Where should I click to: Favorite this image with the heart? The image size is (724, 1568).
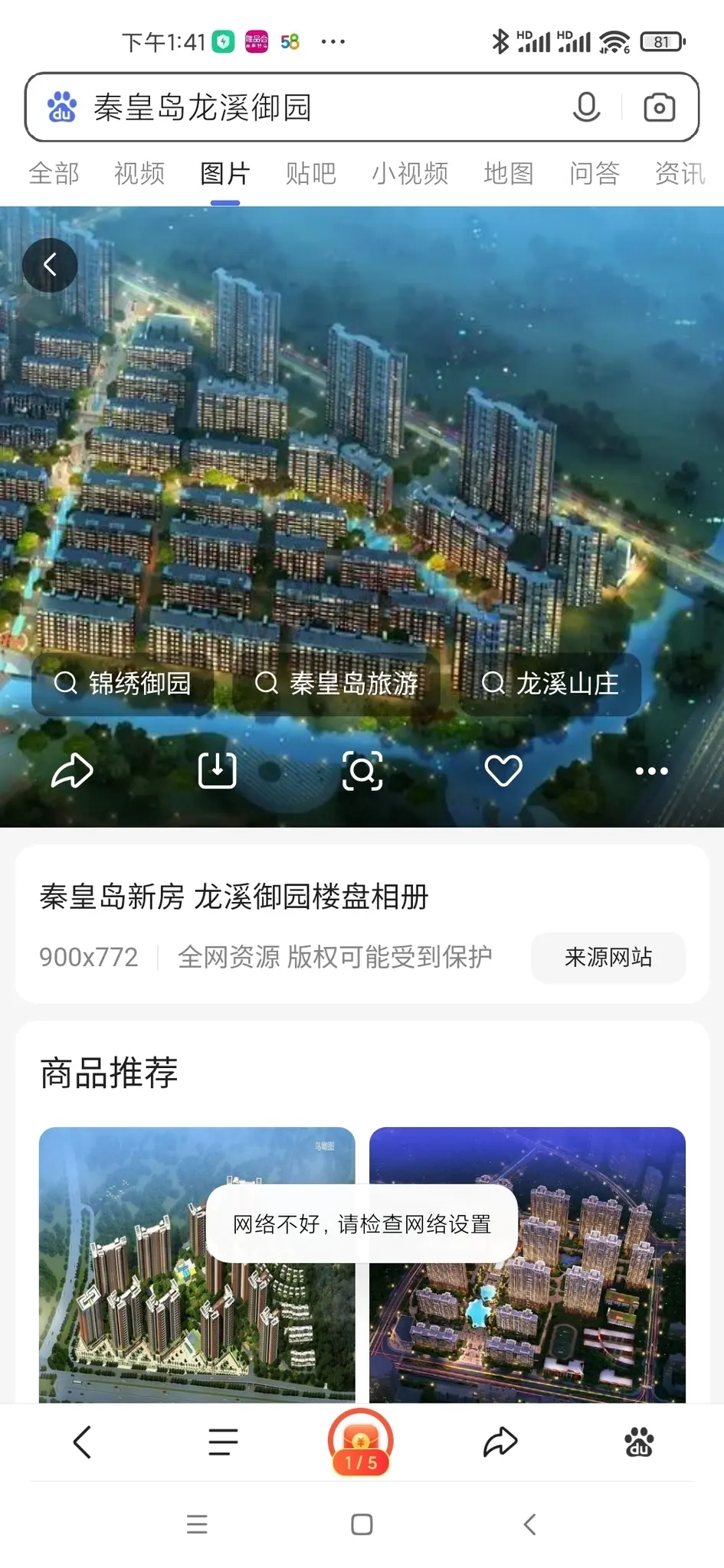(503, 771)
